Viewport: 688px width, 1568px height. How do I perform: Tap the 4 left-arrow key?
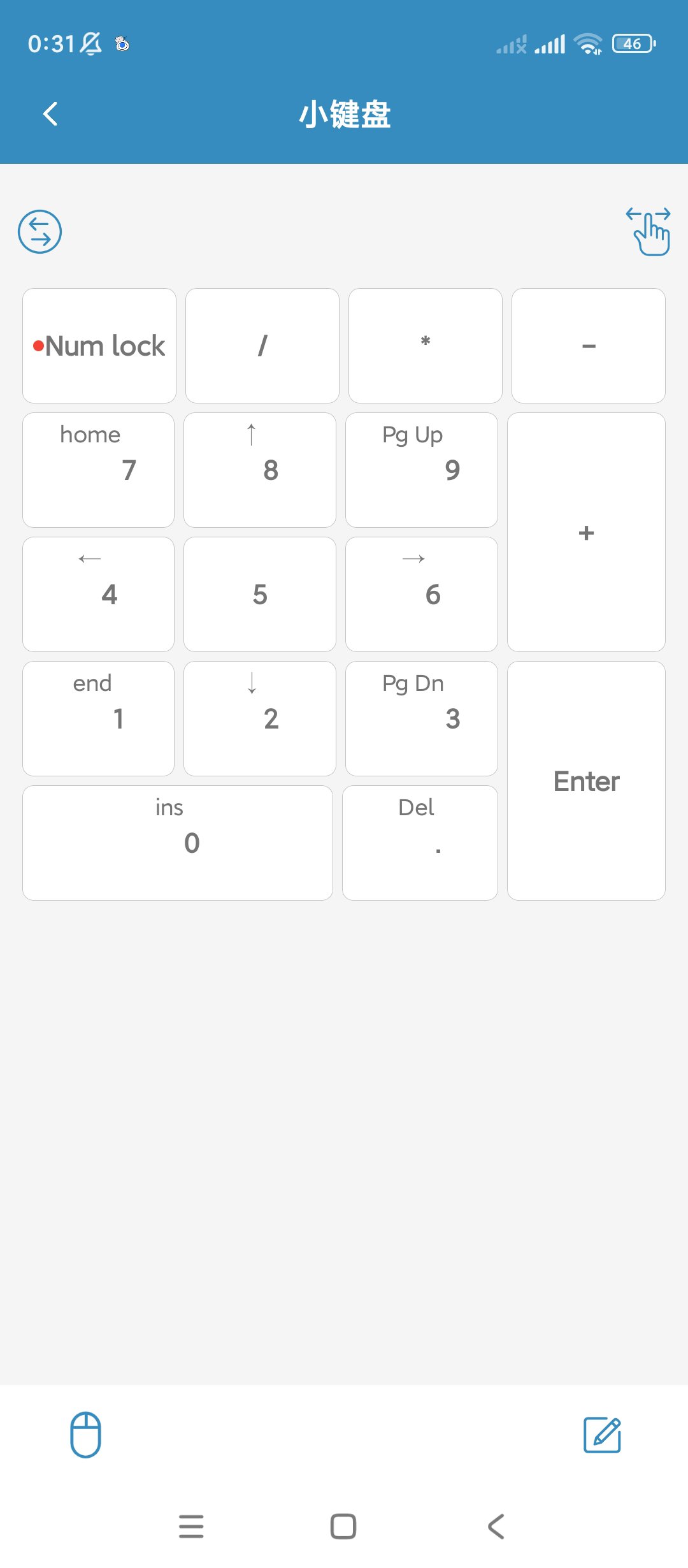click(99, 594)
